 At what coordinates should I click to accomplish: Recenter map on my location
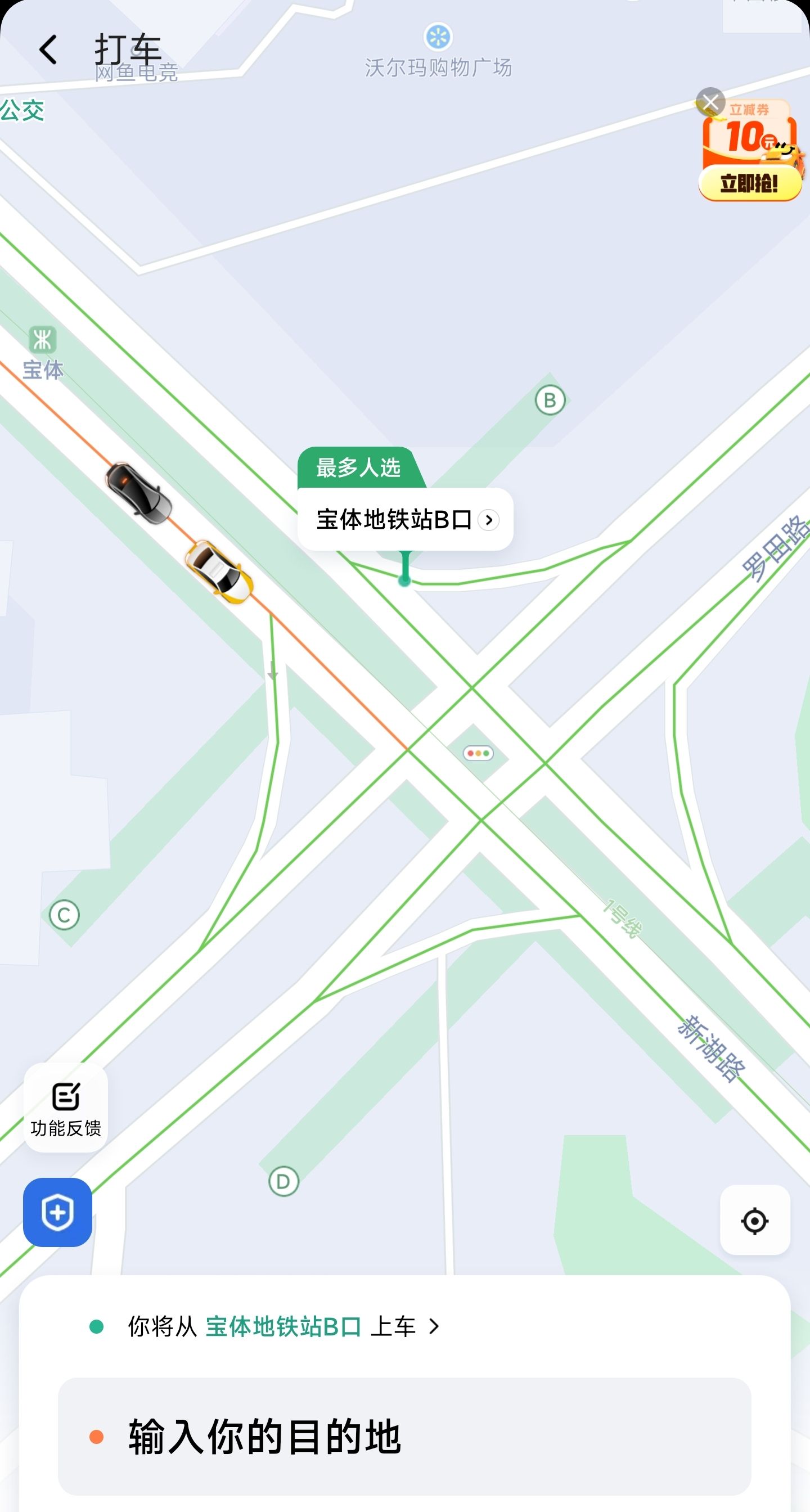coord(755,1221)
